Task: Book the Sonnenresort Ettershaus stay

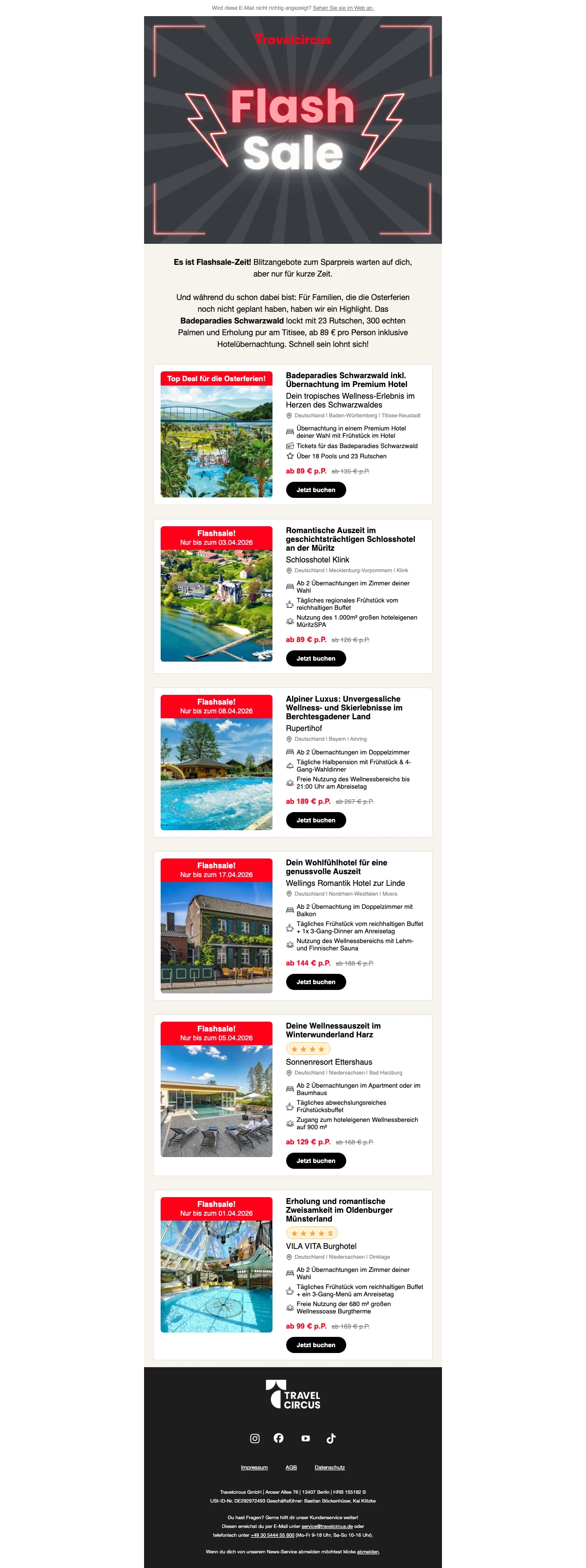Action: pyautogui.click(x=315, y=1161)
